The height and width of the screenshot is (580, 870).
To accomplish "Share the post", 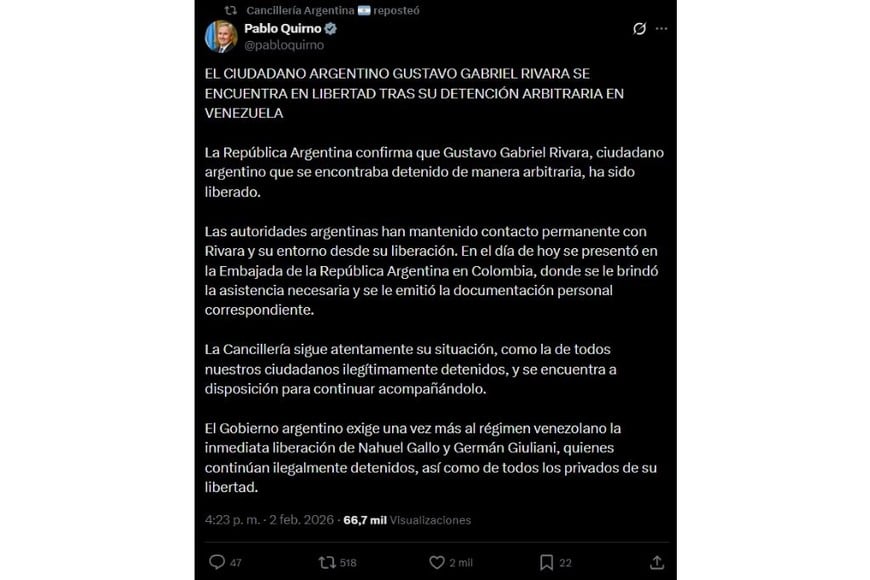I will (x=657, y=563).
